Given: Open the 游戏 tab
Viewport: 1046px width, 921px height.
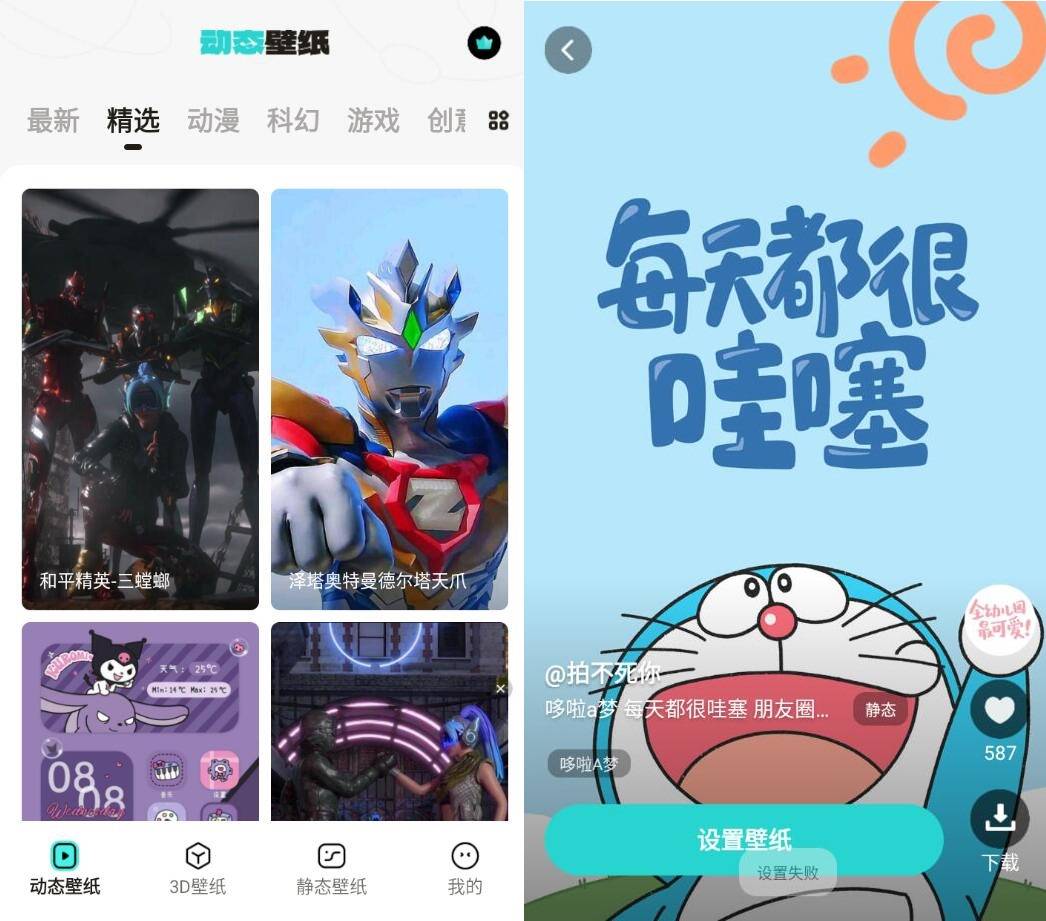Looking at the screenshot, I should coord(373,121).
